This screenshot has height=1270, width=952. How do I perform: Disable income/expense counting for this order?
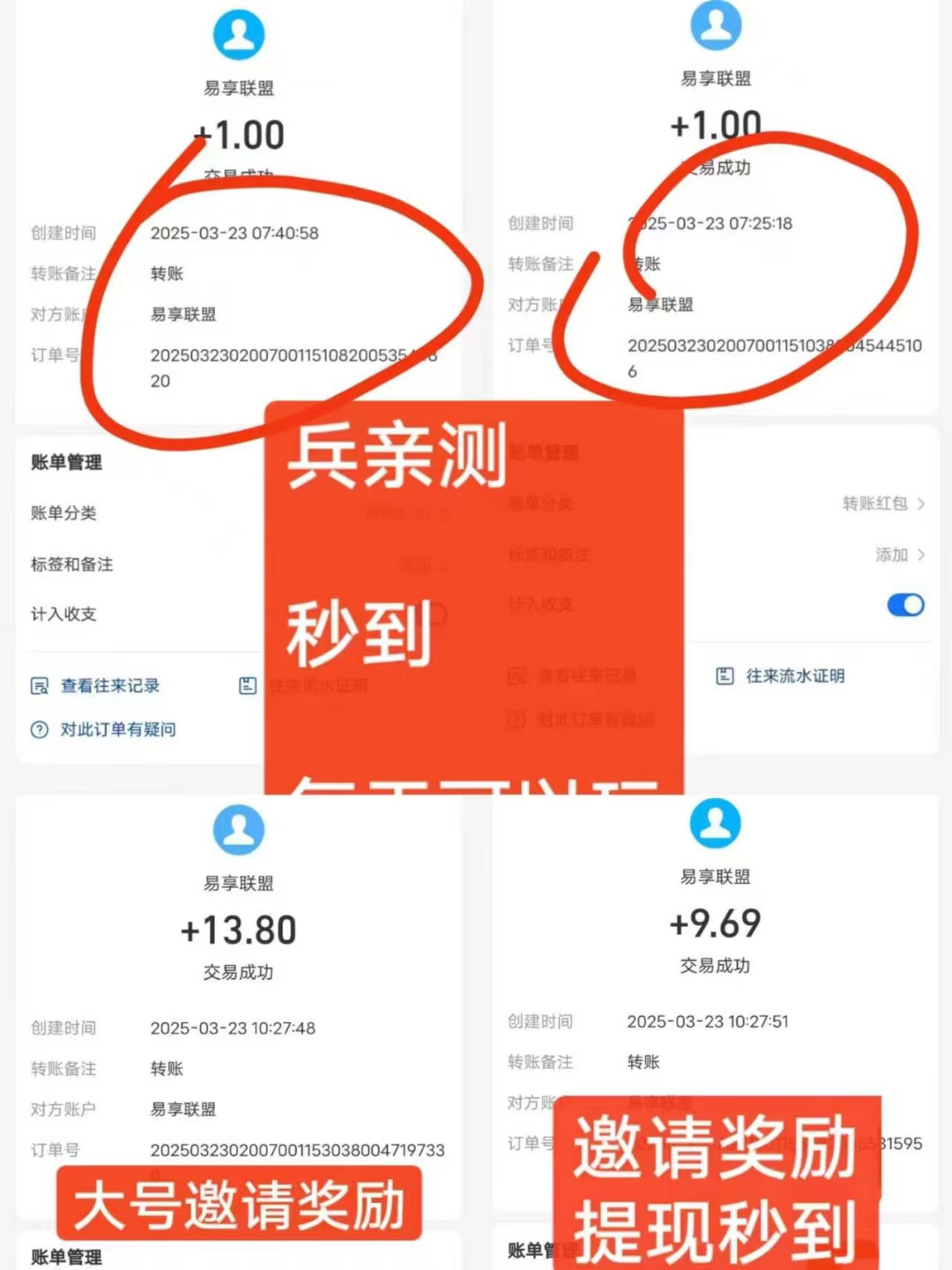tap(904, 605)
